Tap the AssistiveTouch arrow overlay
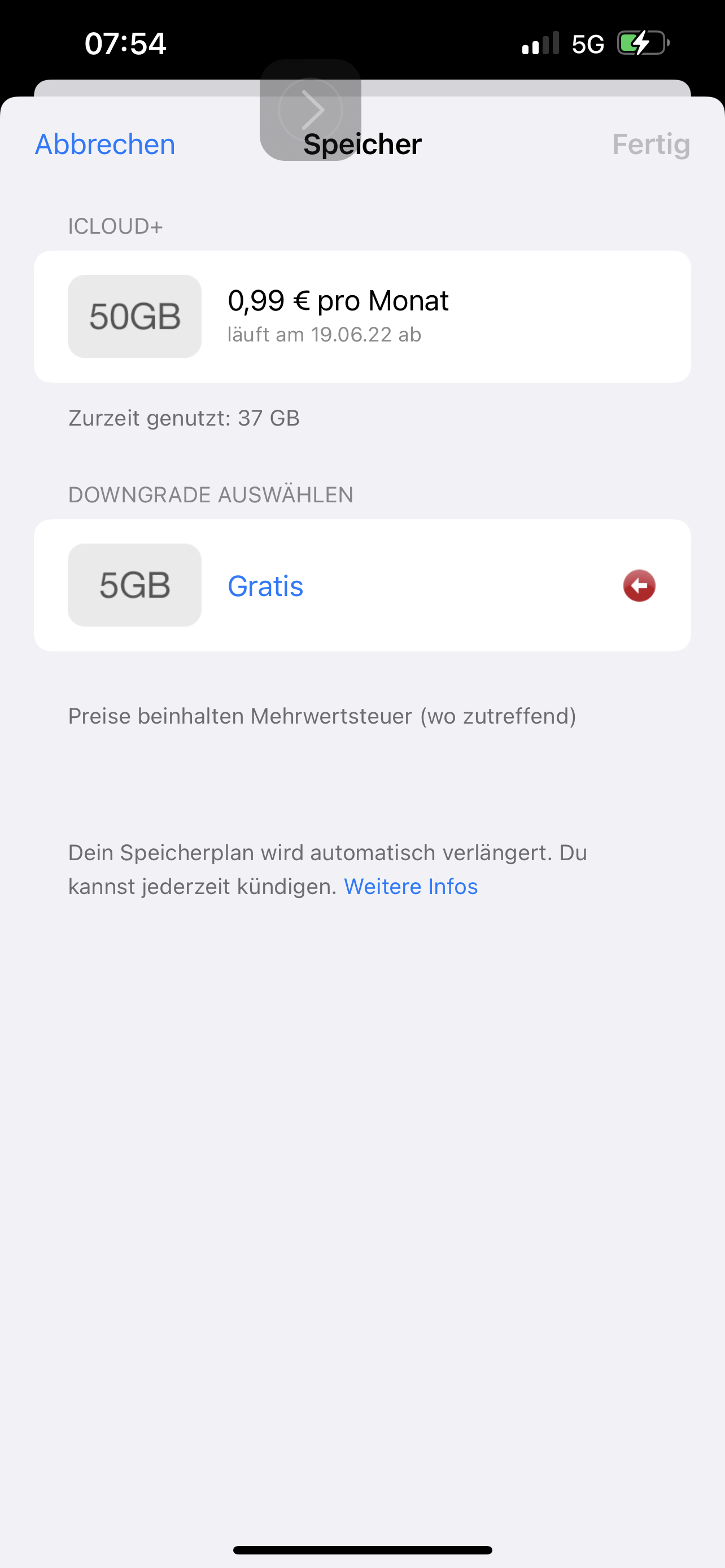 pos(311,110)
